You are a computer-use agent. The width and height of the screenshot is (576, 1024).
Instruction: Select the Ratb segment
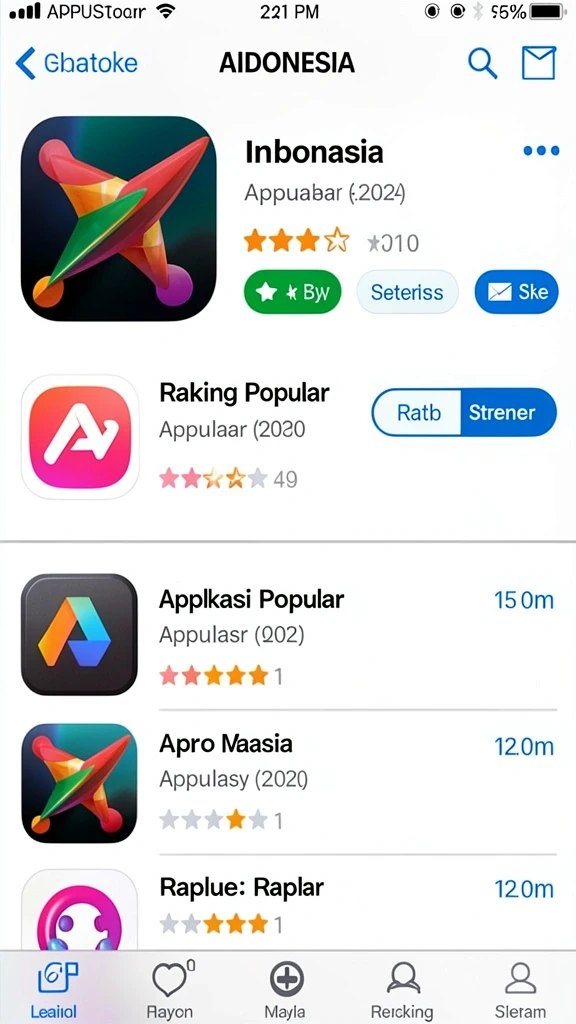[x=417, y=412]
